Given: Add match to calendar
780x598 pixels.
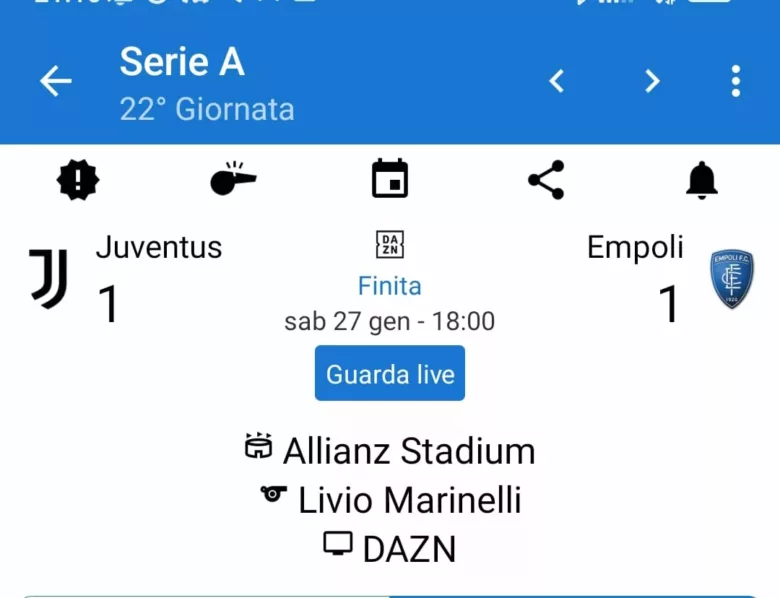Looking at the screenshot, I should tap(390, 180).
